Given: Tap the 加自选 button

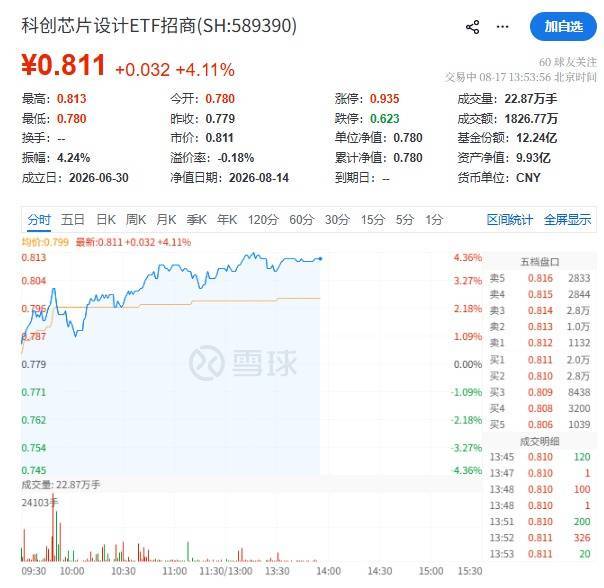Looking at the screenshot, I should coord(563,27).
